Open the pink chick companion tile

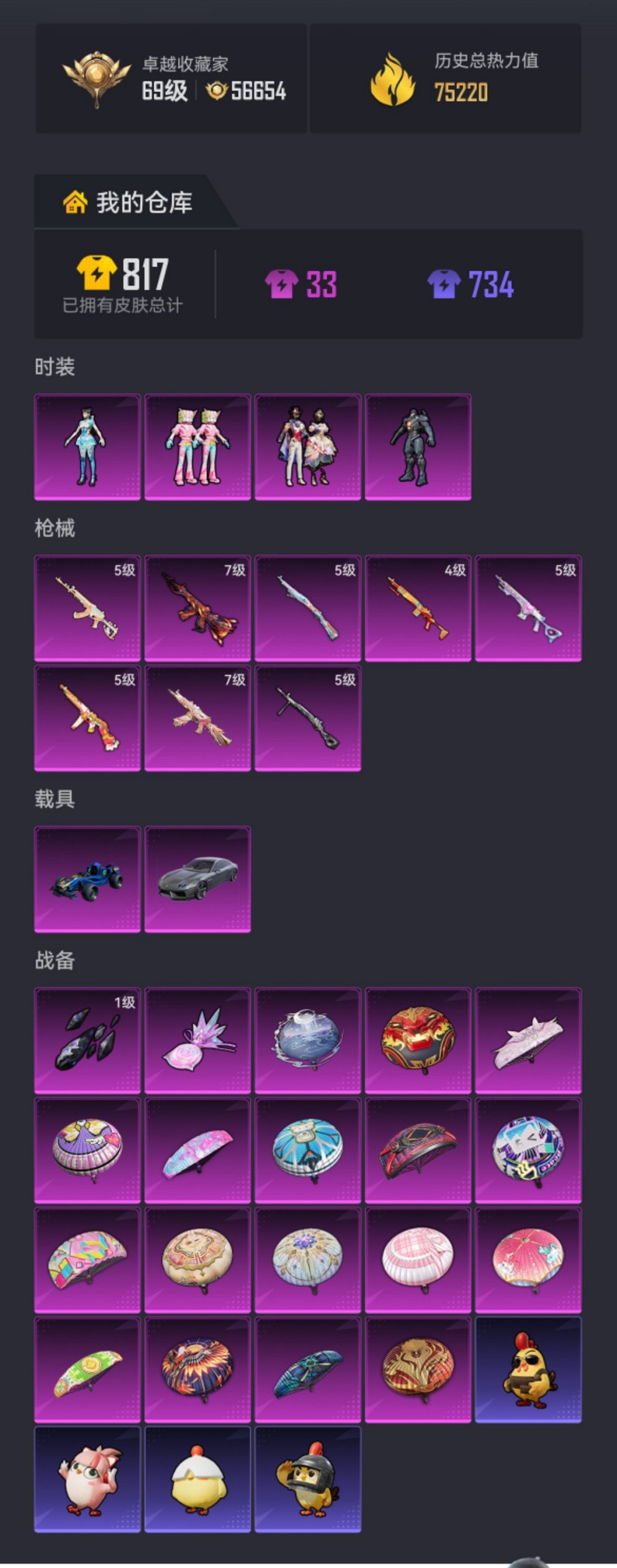coord(87,1479)
